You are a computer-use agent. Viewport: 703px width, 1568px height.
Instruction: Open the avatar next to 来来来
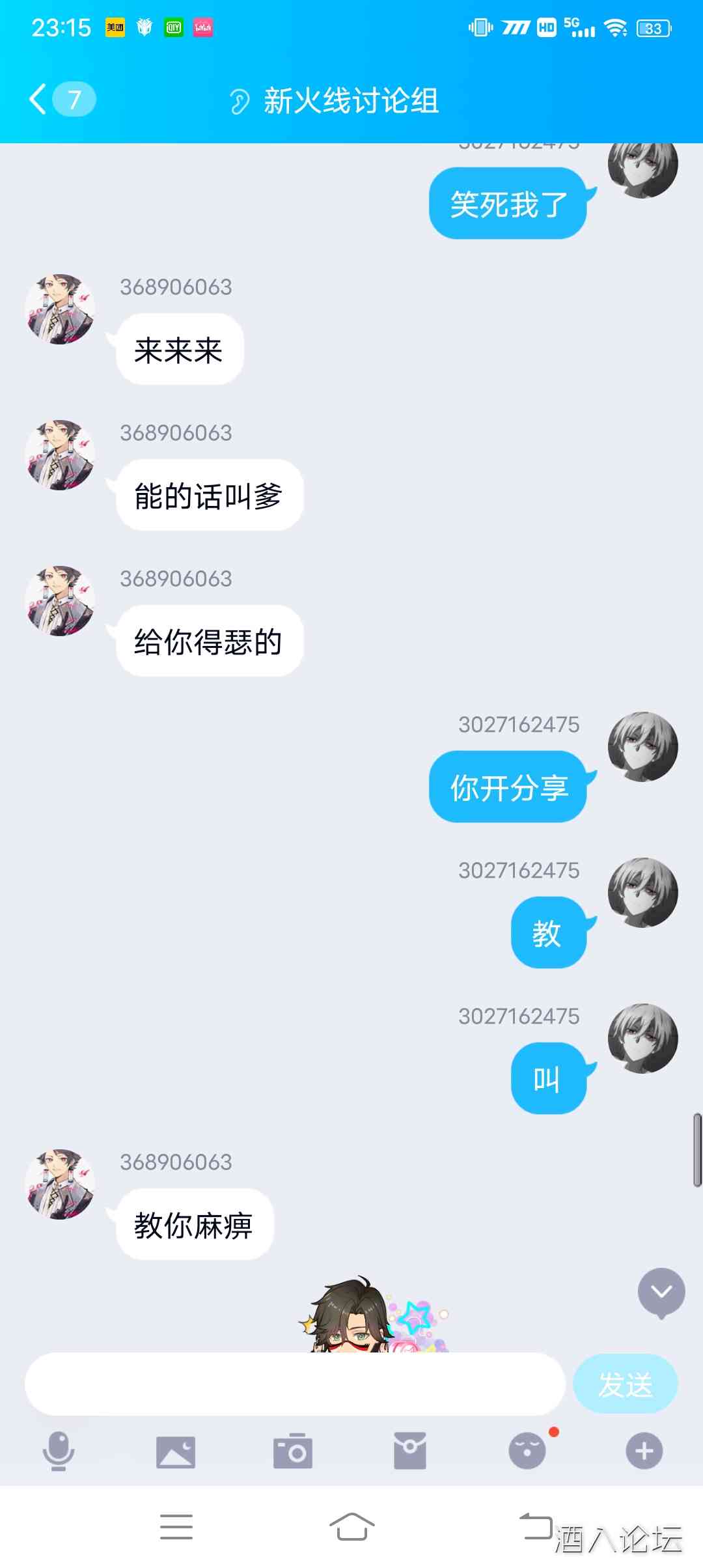[x=60, y=309]
